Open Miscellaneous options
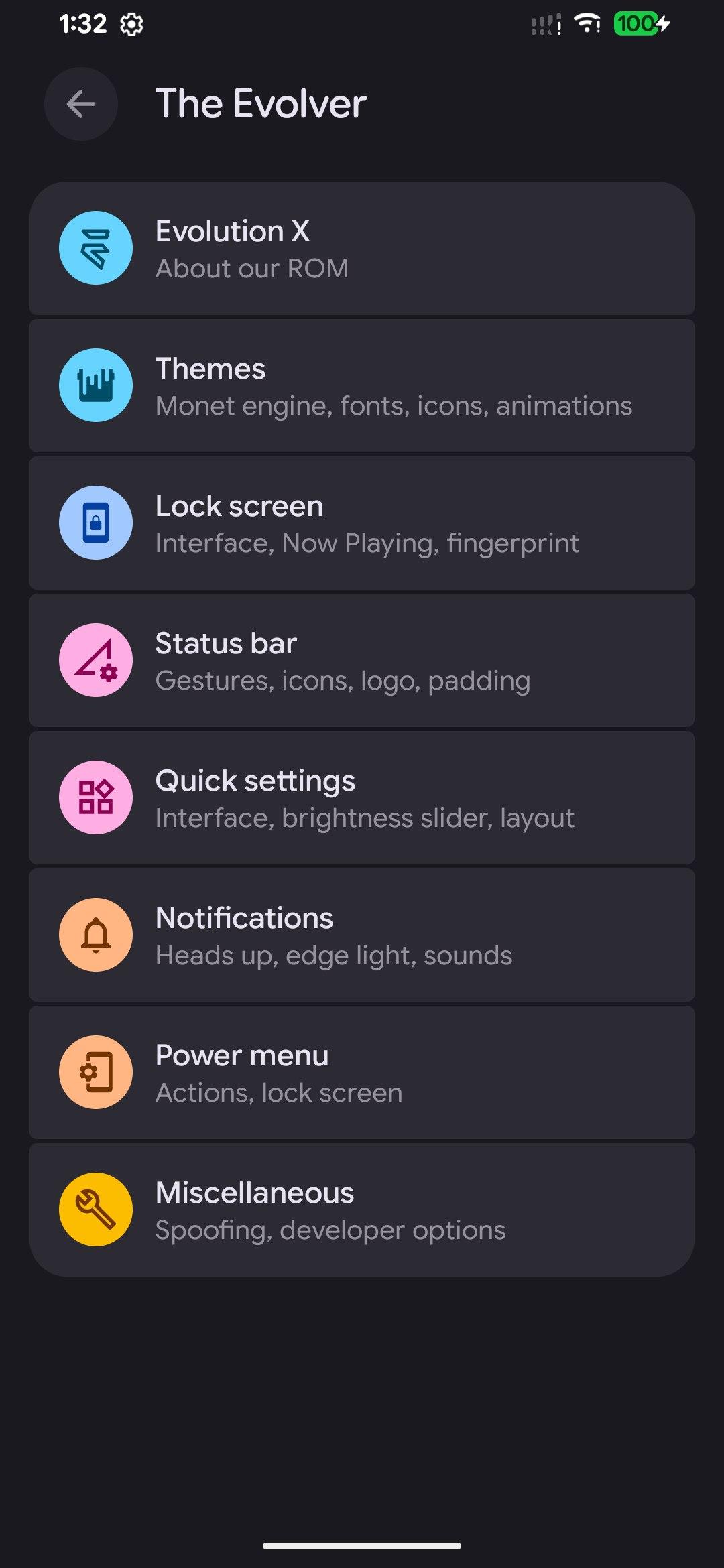The width and height of the screenshot is (724, 1568). [362, 1210]
